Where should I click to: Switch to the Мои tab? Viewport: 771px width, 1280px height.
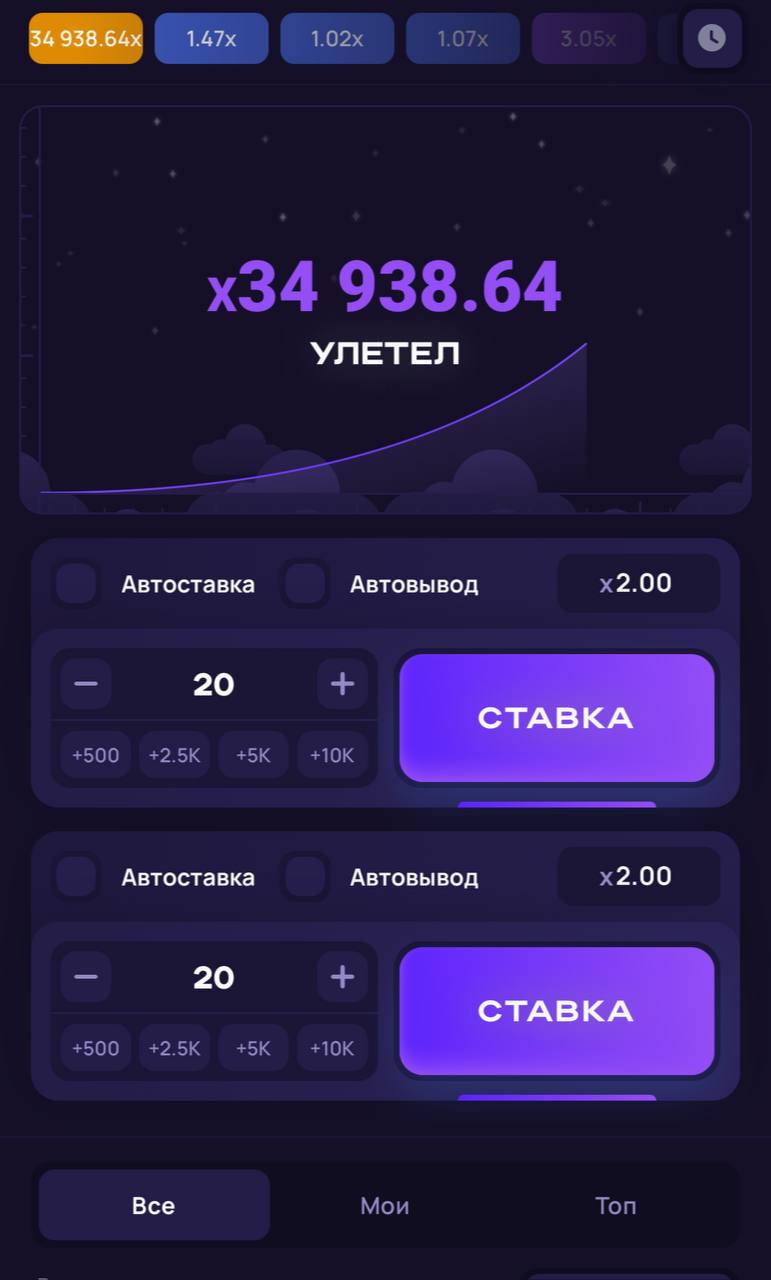[385, 1206]
